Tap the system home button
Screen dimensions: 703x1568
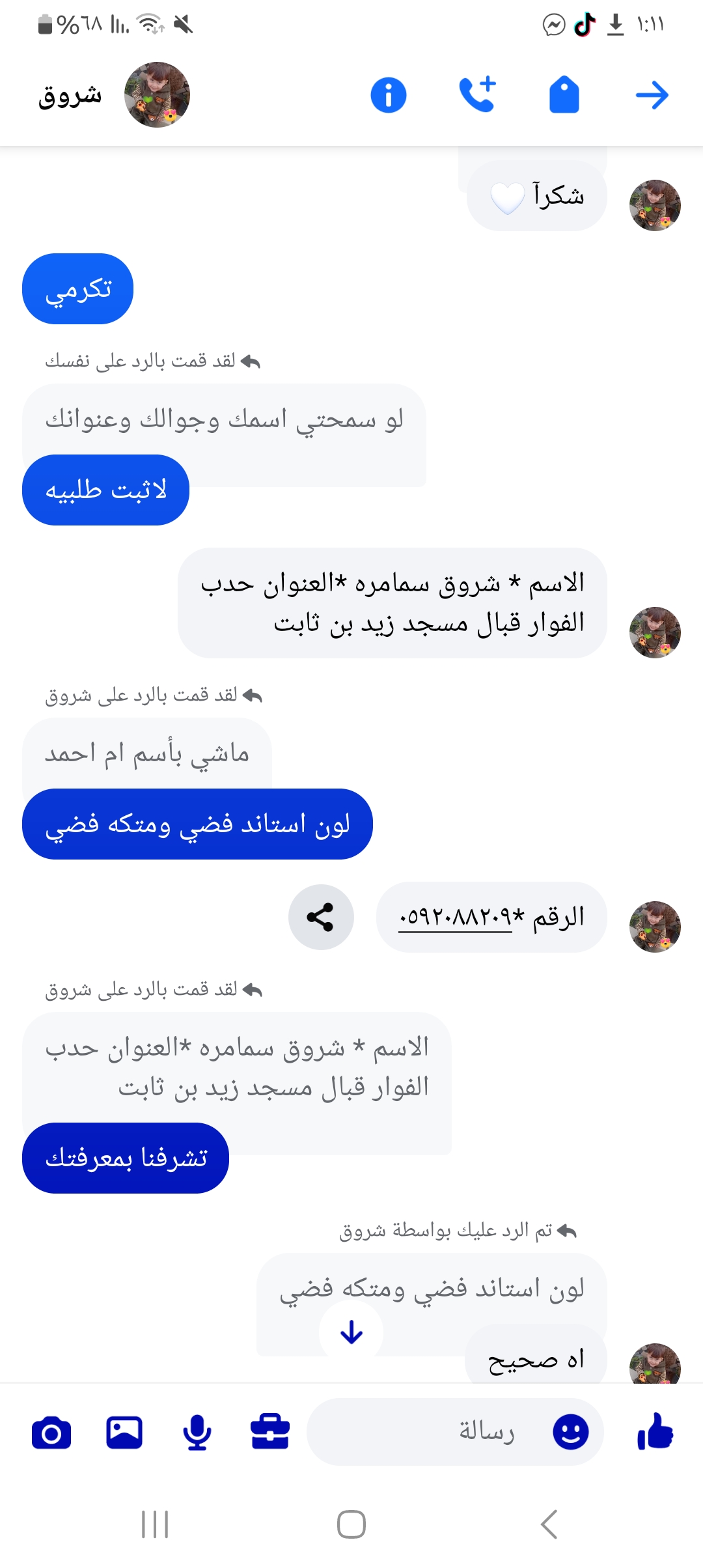click(351, 1524)
